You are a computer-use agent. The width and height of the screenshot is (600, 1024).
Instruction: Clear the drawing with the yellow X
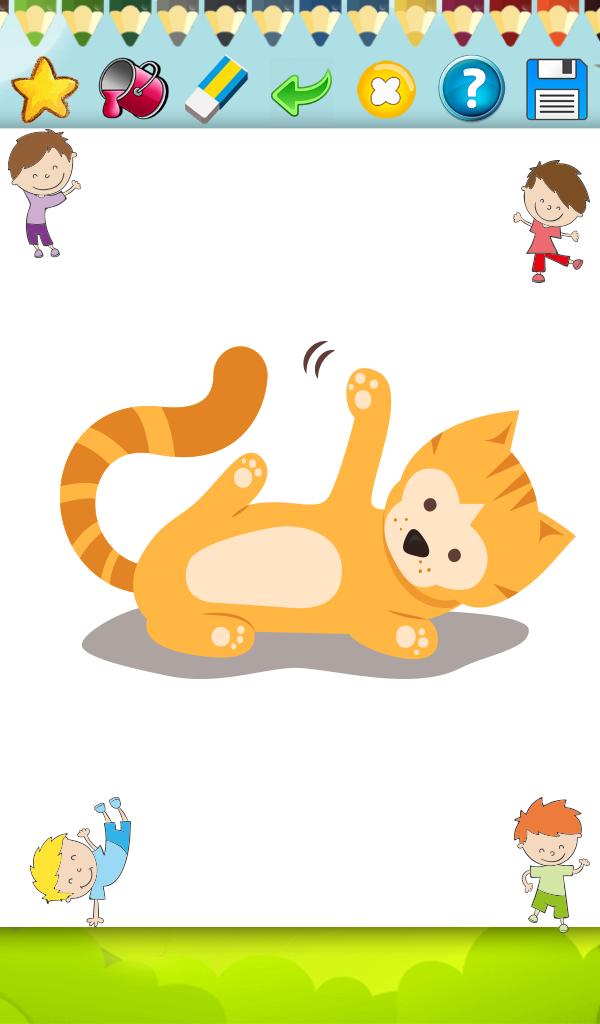click(385, 90)
